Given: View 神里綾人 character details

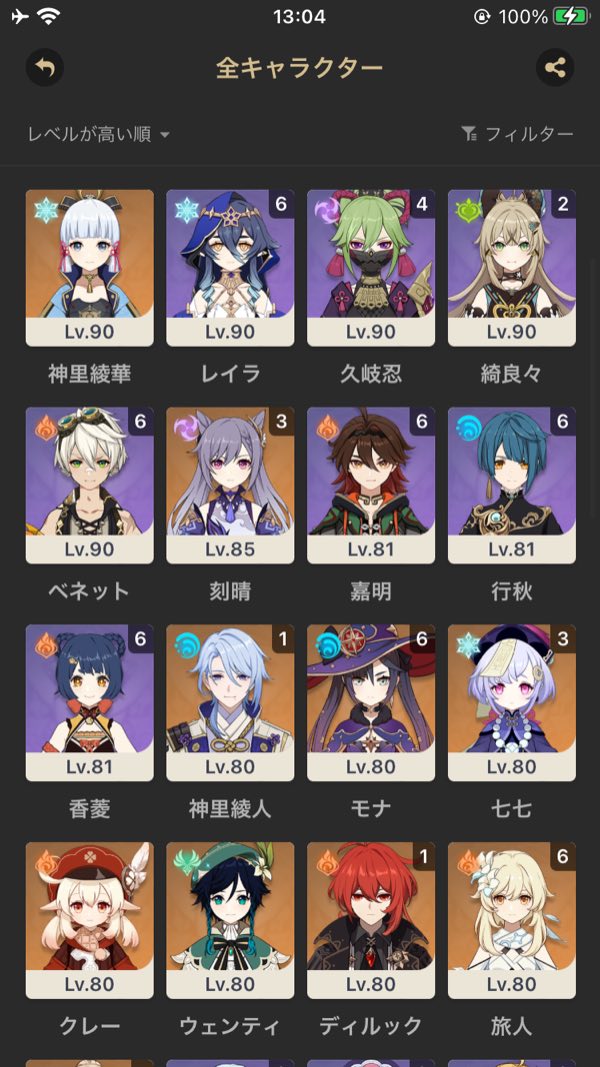Looking at the screenshot, I should (230, 702).
